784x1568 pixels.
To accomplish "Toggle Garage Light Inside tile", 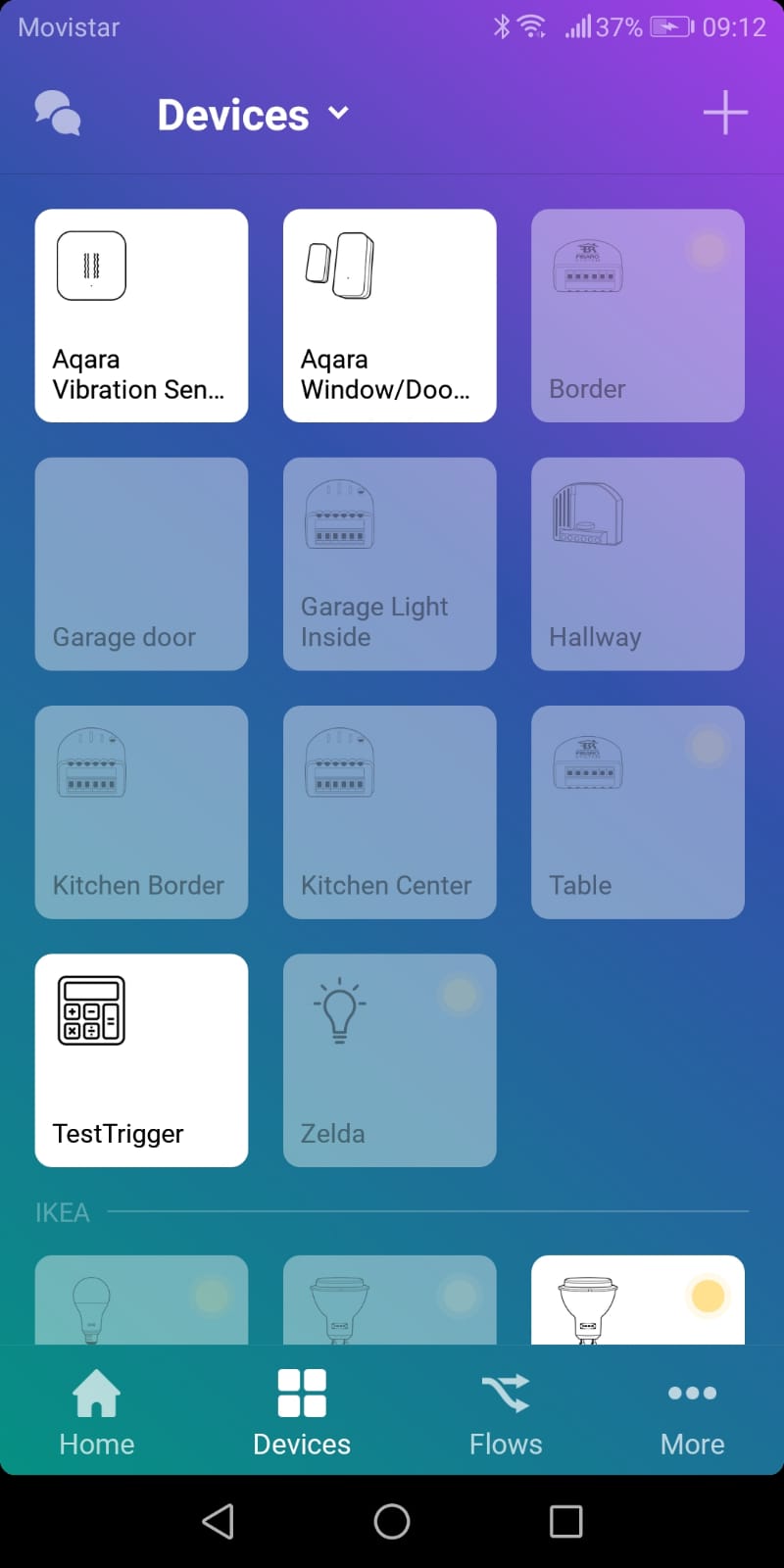I will click(389, 563).
